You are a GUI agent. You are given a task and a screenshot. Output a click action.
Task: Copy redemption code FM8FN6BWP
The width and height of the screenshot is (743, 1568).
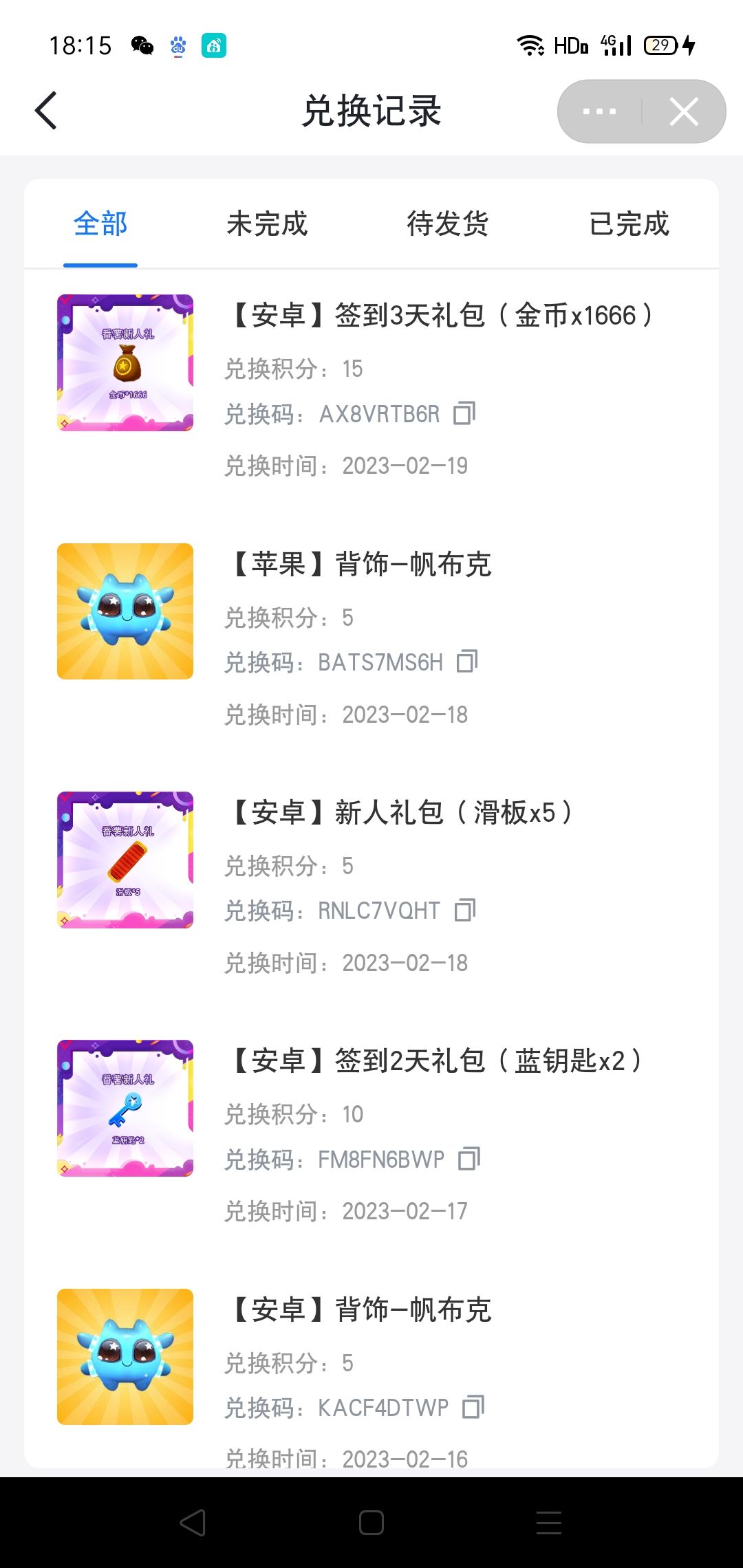pyautogui.click(x=469, y=1159)
